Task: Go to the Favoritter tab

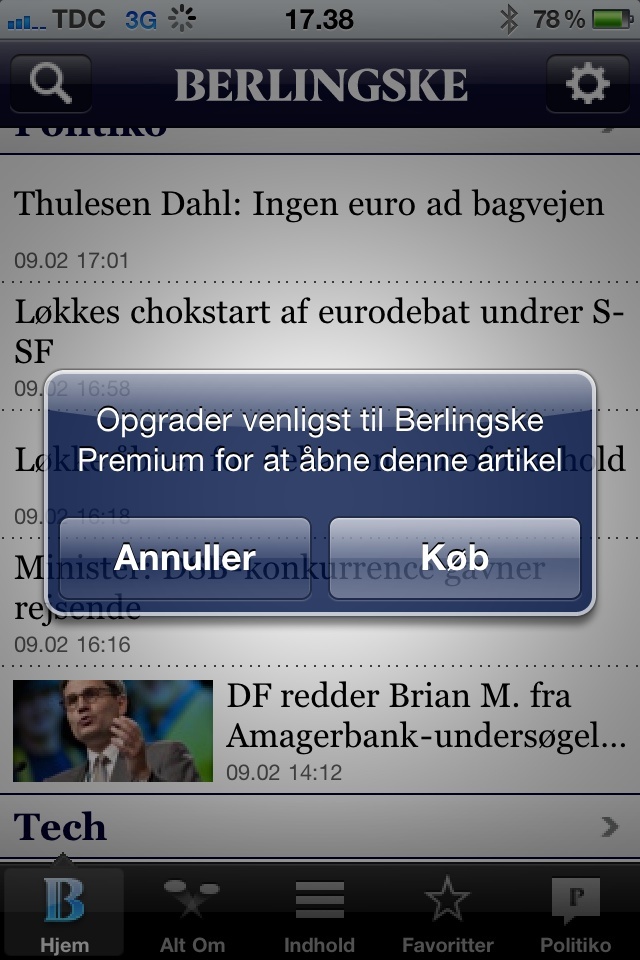Action: coord(448,914)
